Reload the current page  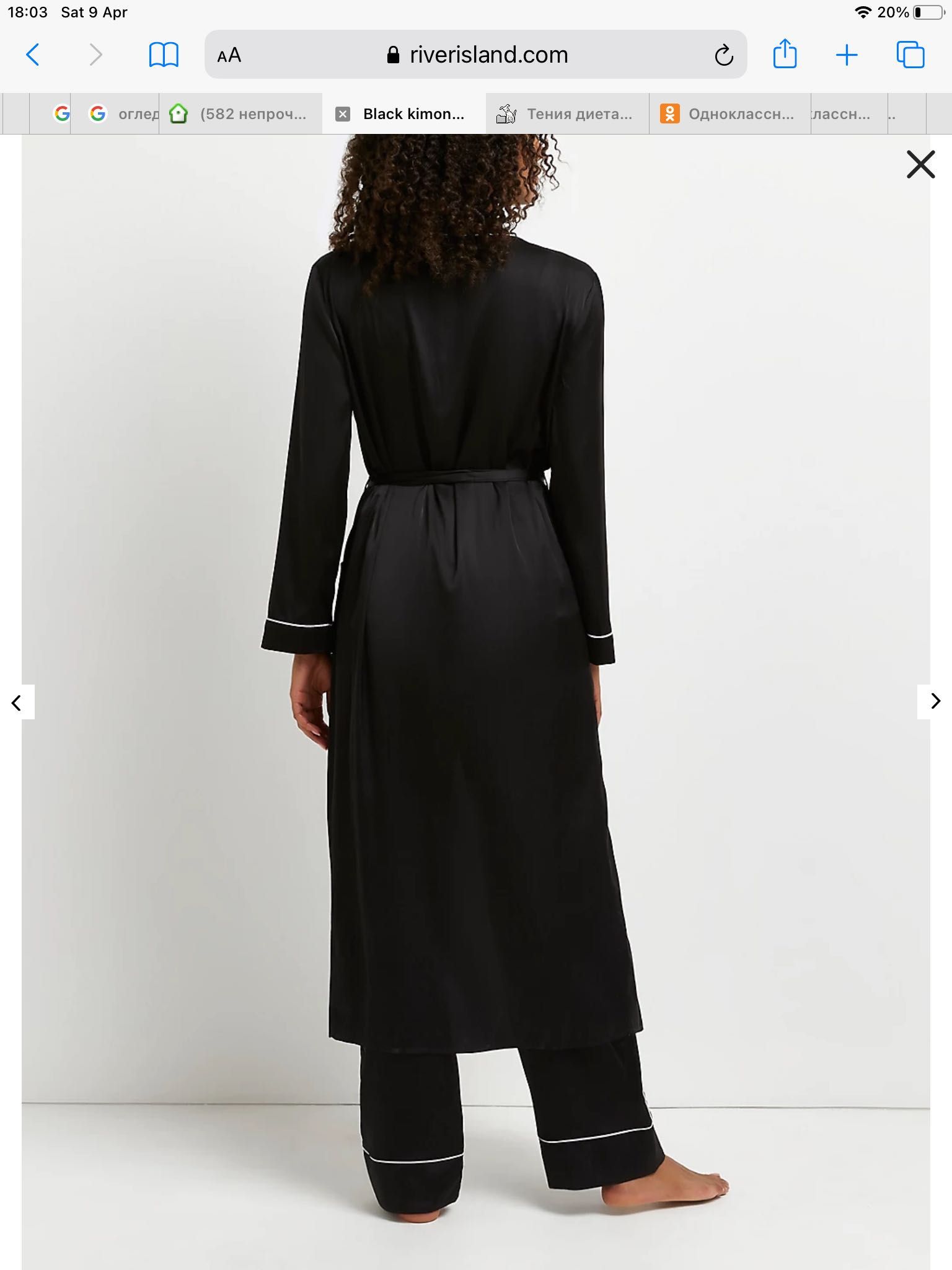[723, 55]
